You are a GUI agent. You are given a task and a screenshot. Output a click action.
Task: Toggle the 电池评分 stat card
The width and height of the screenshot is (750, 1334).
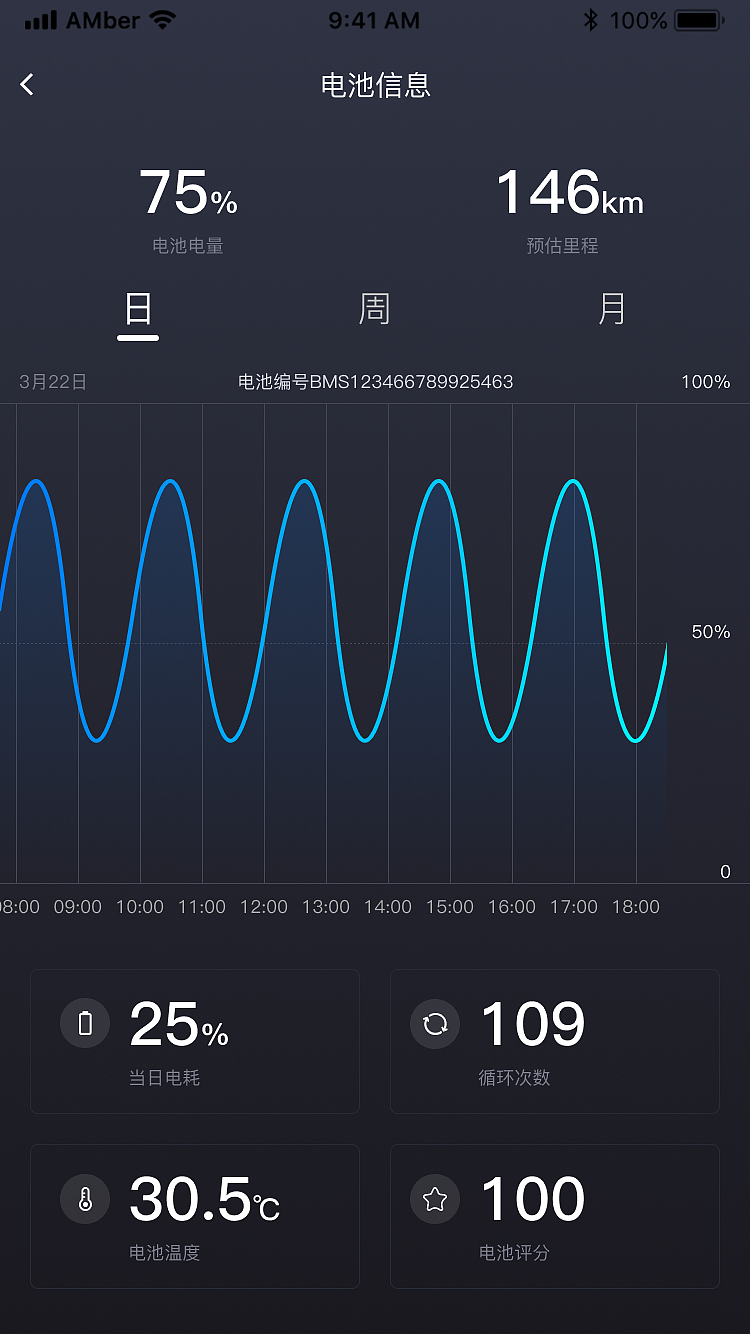click(x=554, y=1216)
